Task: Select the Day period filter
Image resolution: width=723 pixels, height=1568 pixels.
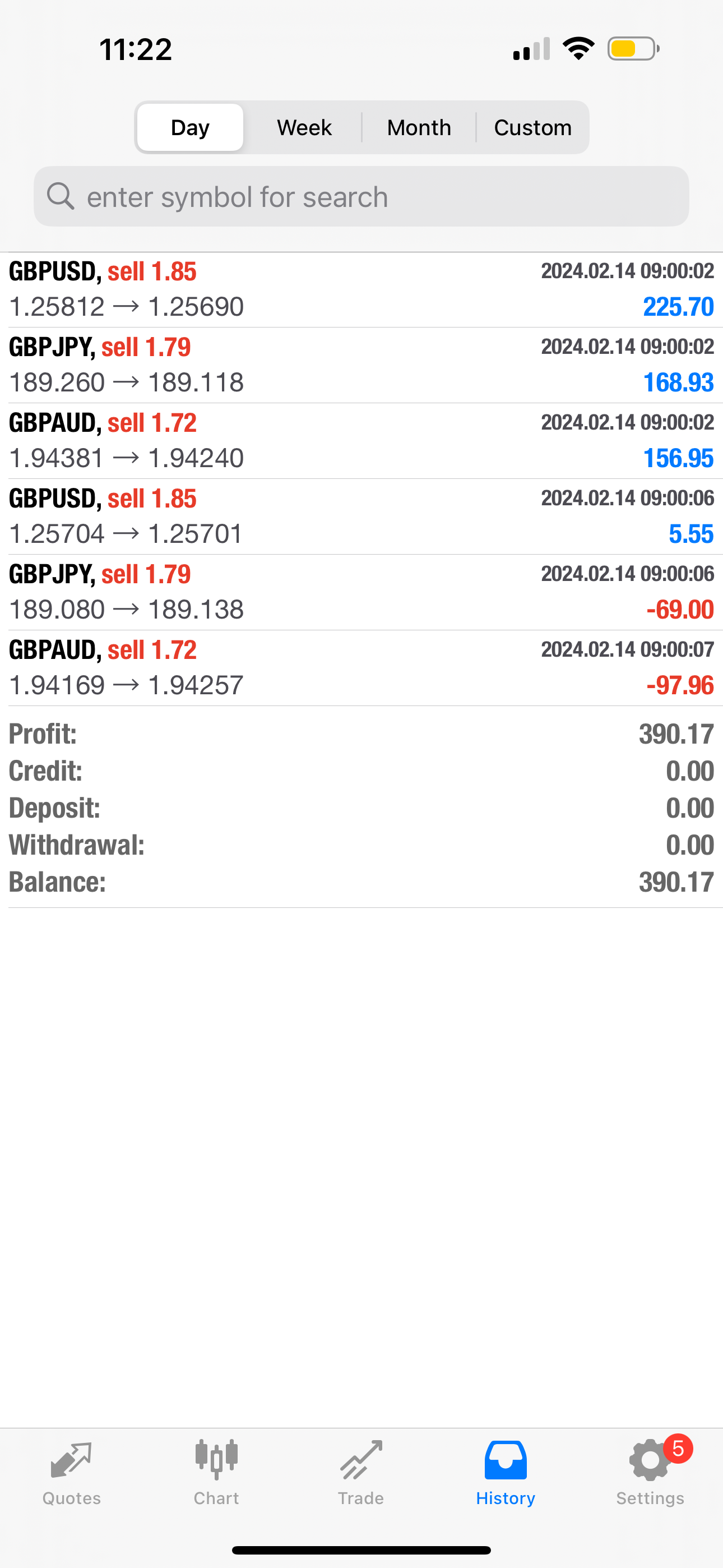Action: 190,127
